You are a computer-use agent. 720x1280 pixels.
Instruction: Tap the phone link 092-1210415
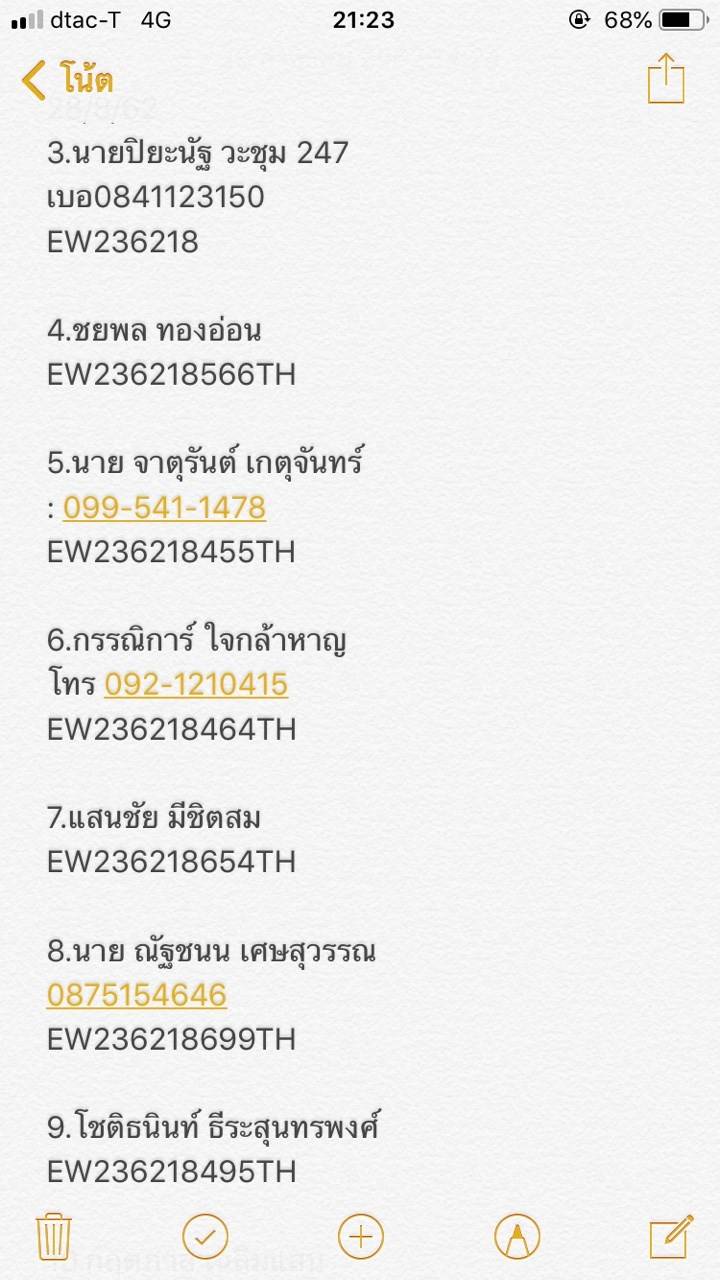tap(196, 684)
